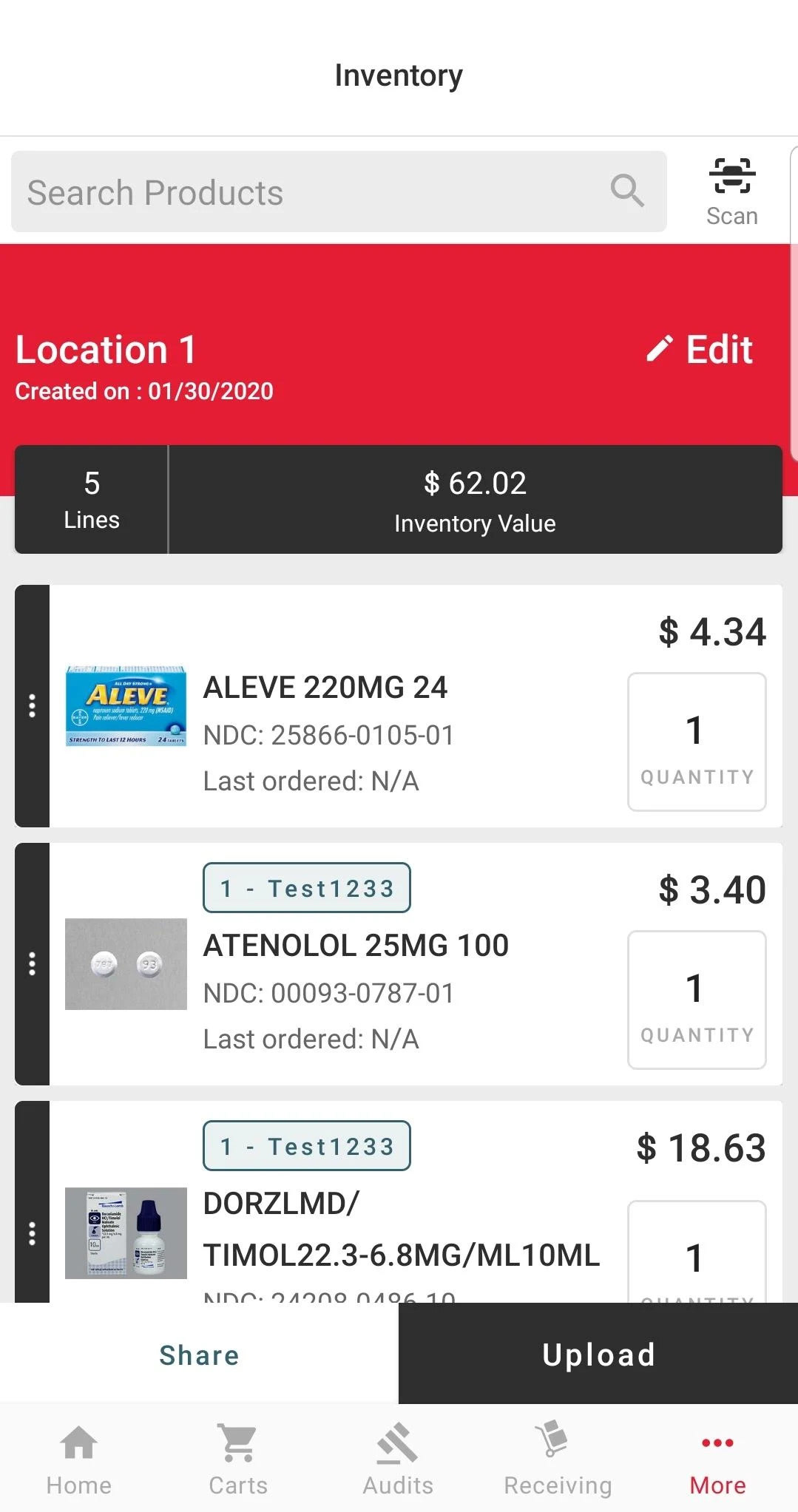Open options menu for ATENOLOL 25MG 100
The image size is (798, 1512).
click(32, 963)
